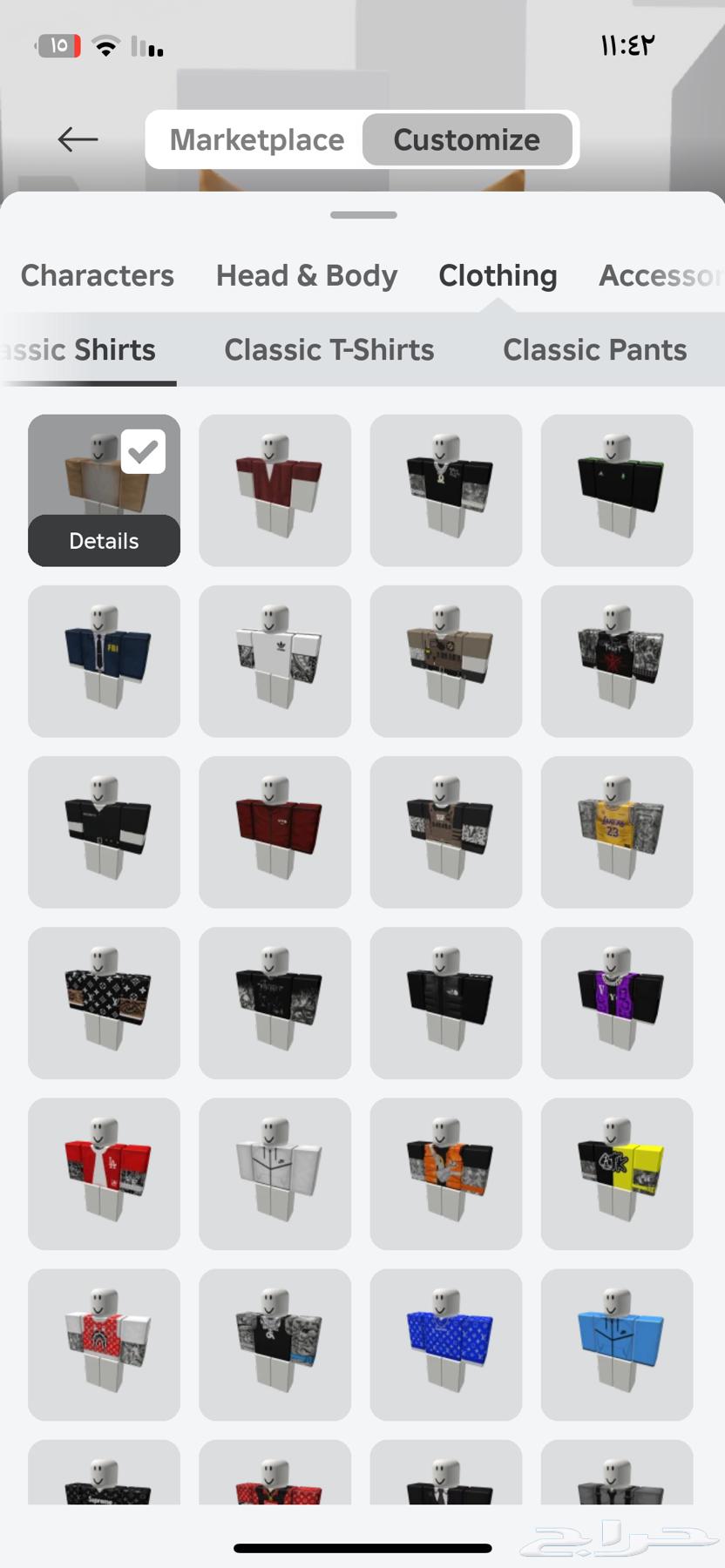Select the navy FBI jacket shirt
This screenshot has height=1568, width=725.
[104, 660]
